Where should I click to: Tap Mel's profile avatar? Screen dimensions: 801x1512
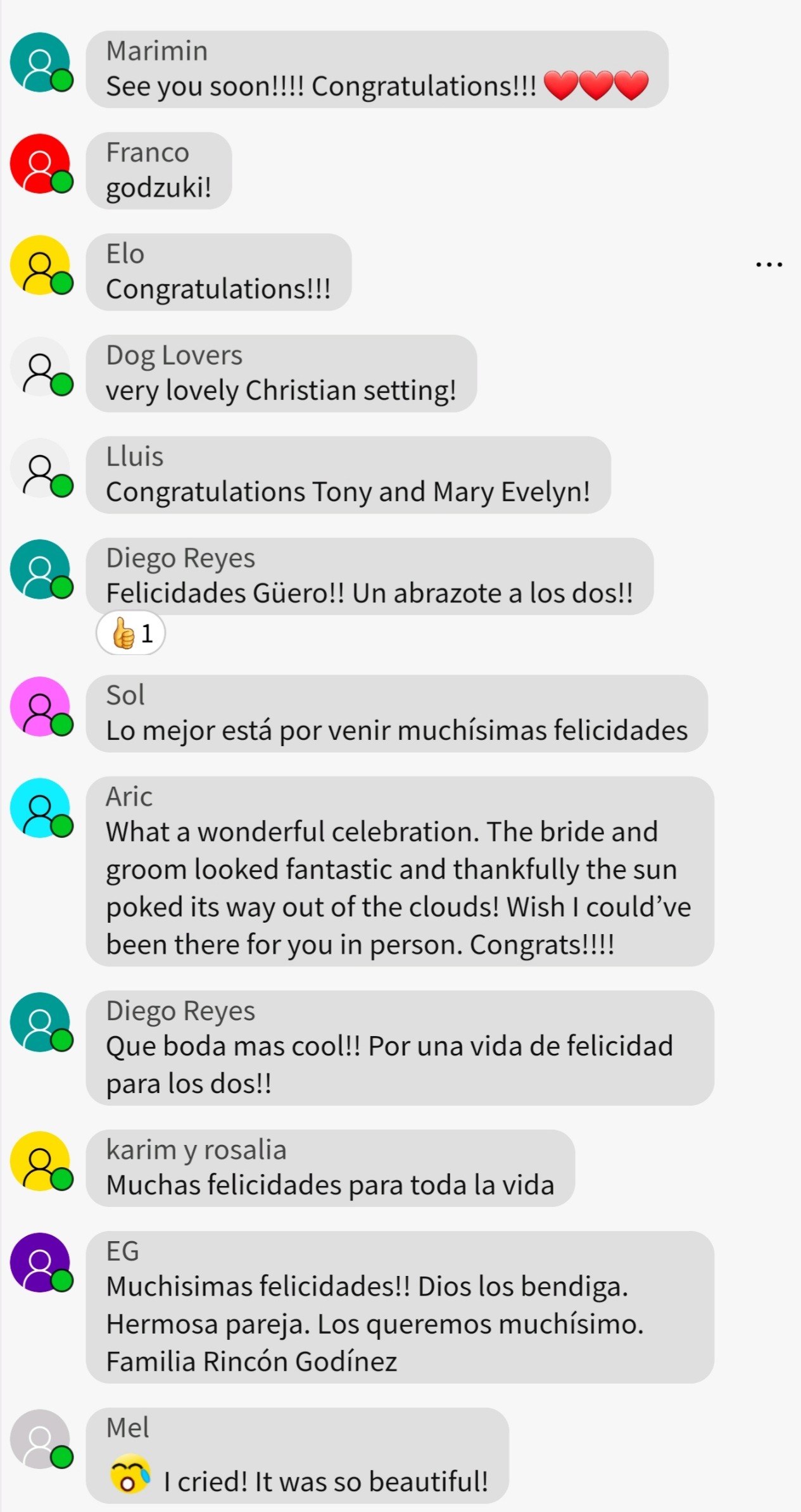tap(41, 1439)
